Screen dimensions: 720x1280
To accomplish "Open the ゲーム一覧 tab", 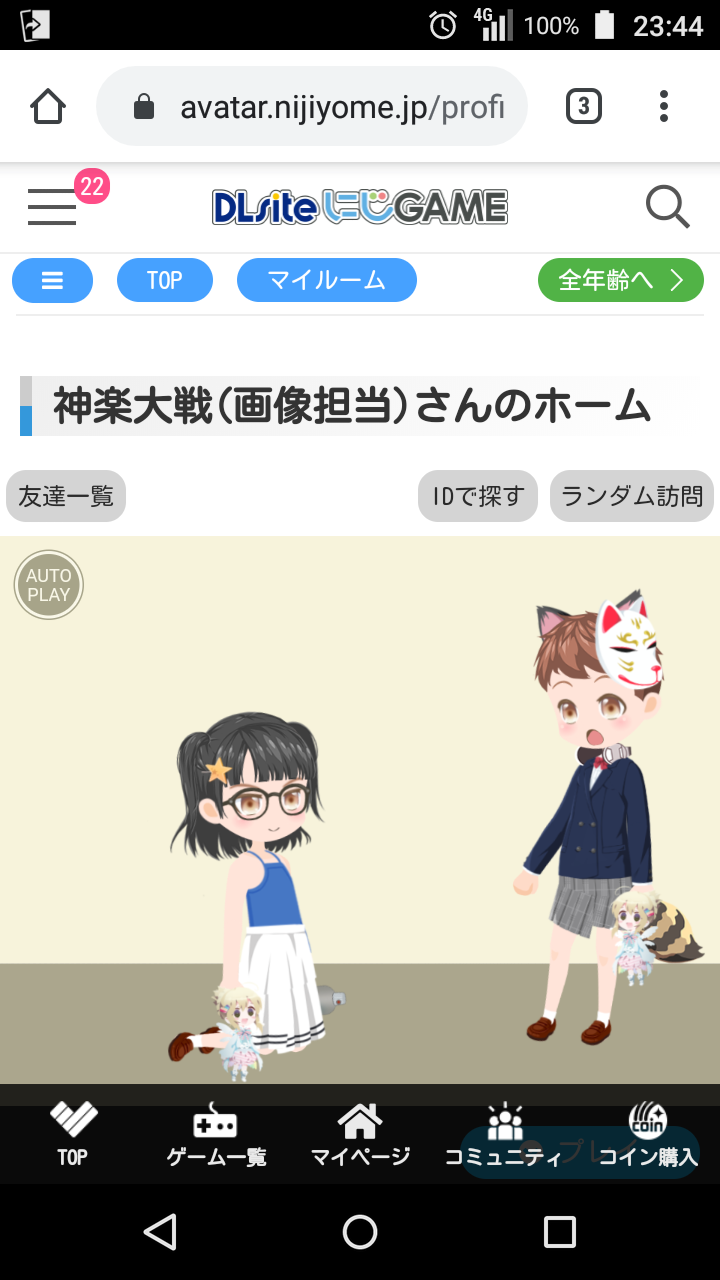I will [216, 1136].
